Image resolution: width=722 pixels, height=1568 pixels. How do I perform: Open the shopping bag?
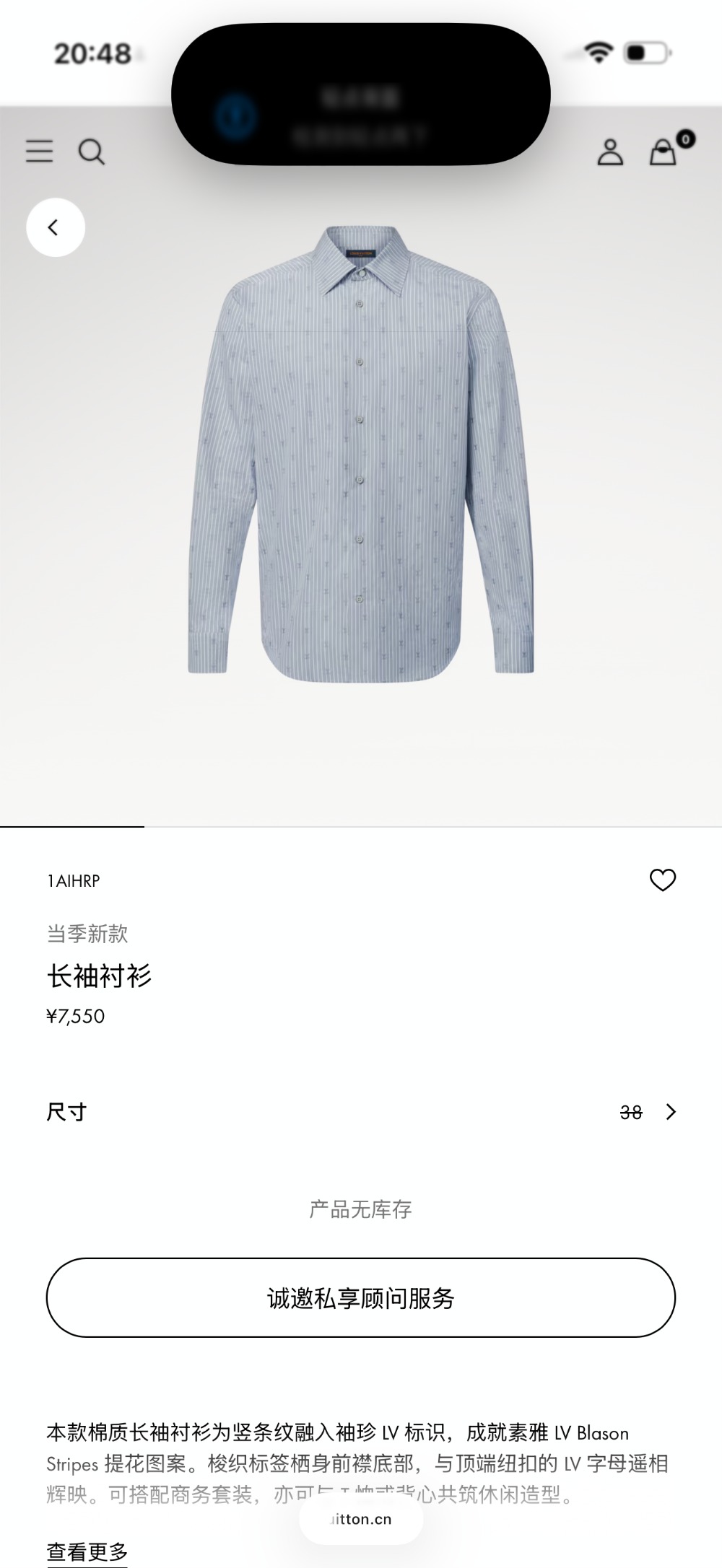point(664,152)
